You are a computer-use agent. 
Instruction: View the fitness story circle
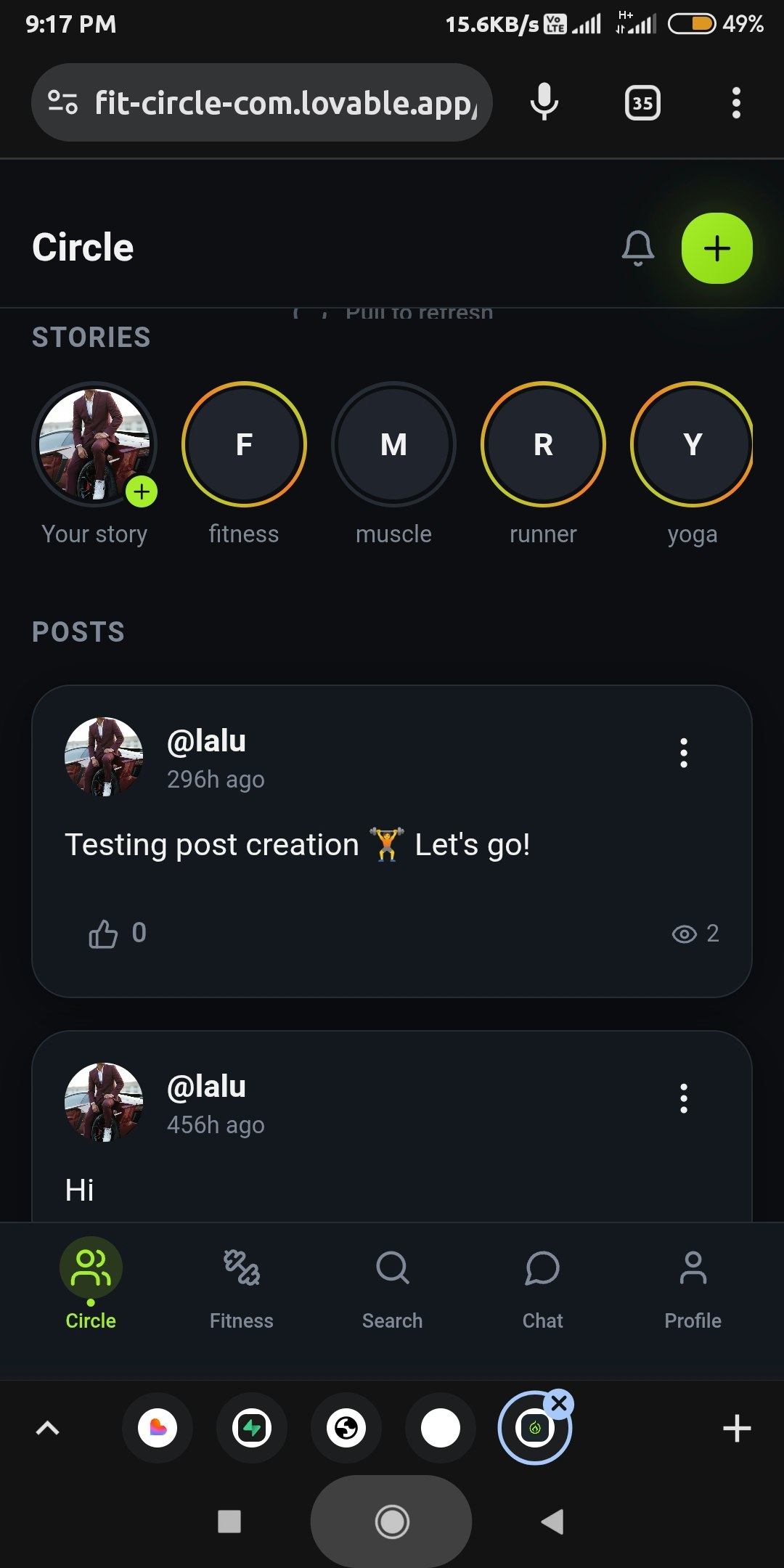[244, 444]
